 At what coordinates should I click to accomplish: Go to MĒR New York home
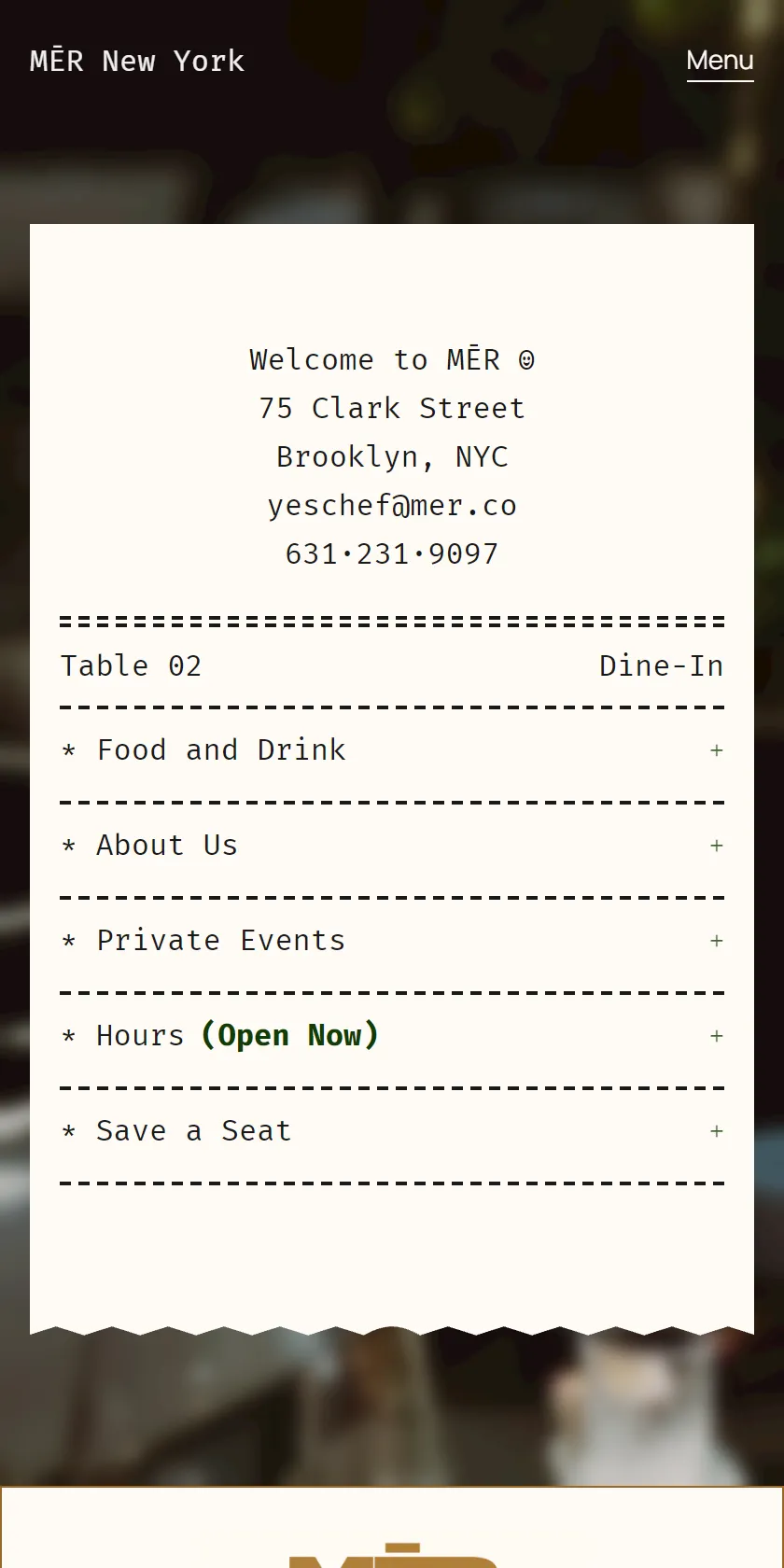137,61
